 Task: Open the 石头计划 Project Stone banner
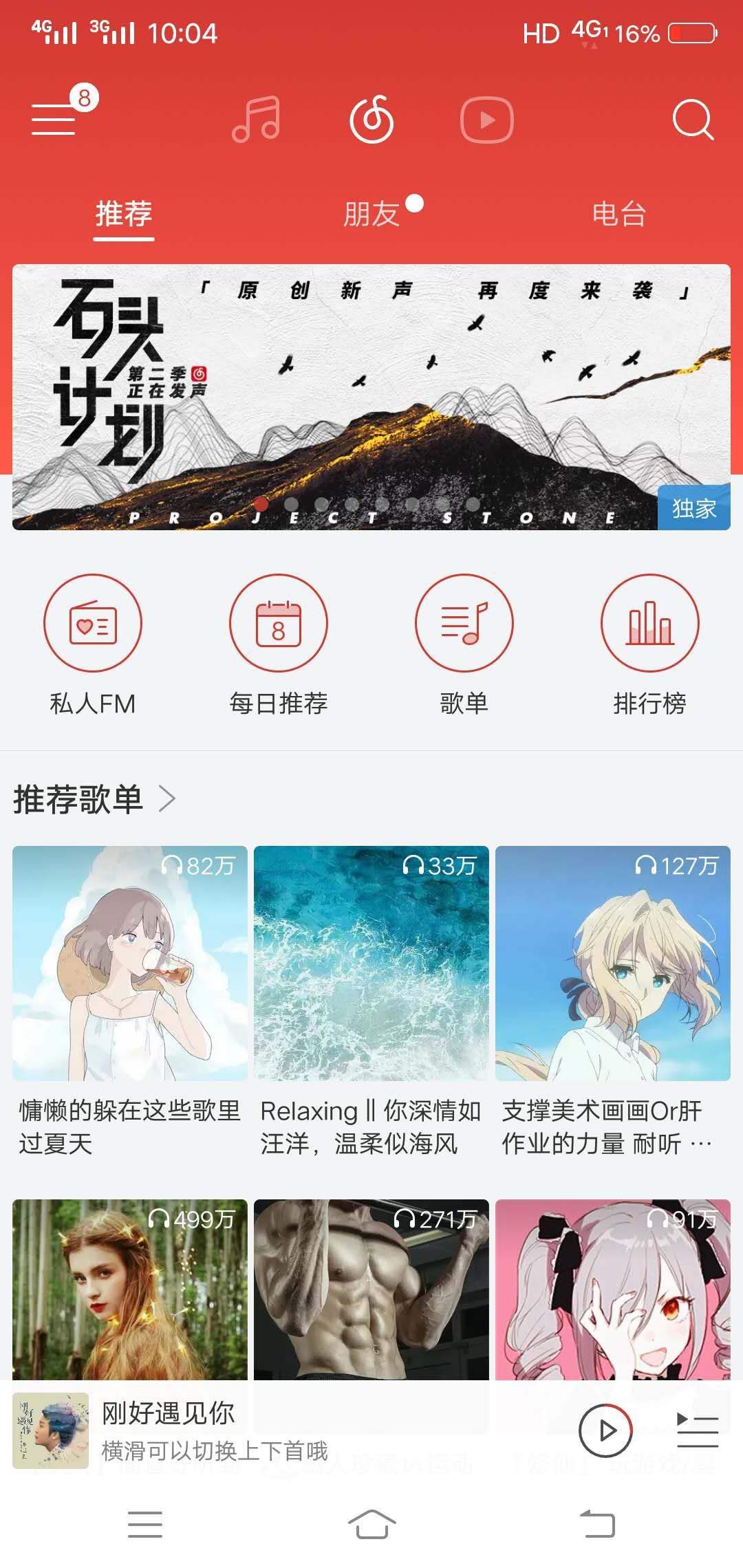tap(371, 397)
